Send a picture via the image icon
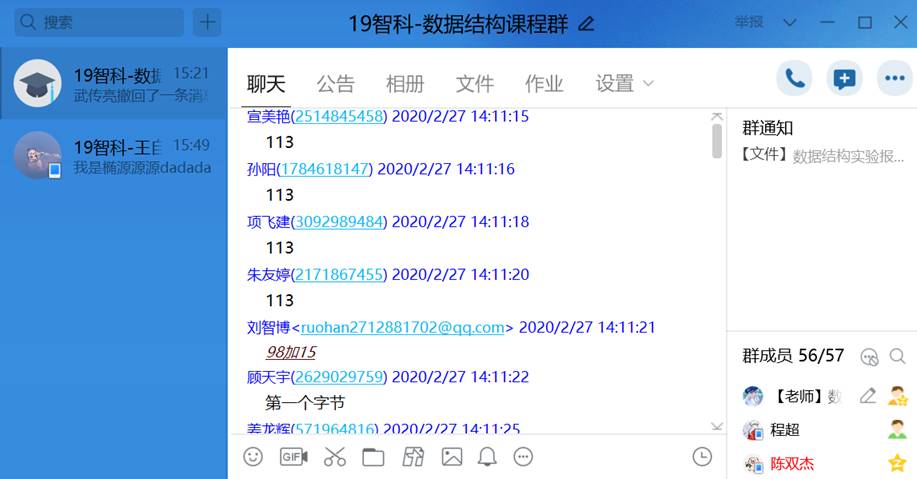 point(452,457)
